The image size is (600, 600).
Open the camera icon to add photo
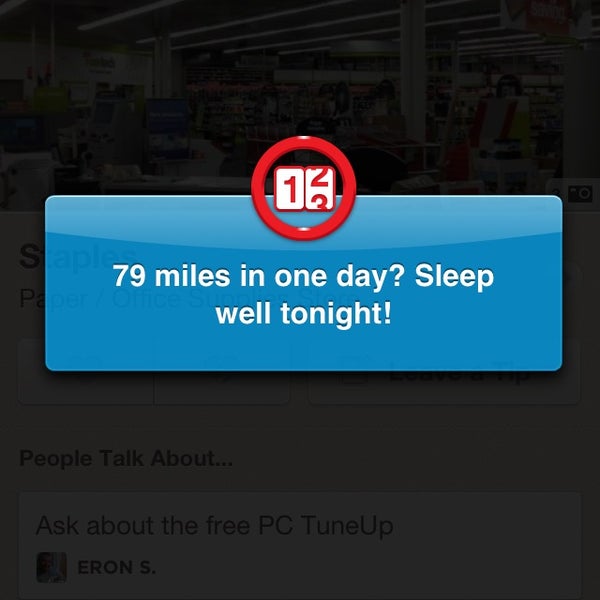click(579, 192)
